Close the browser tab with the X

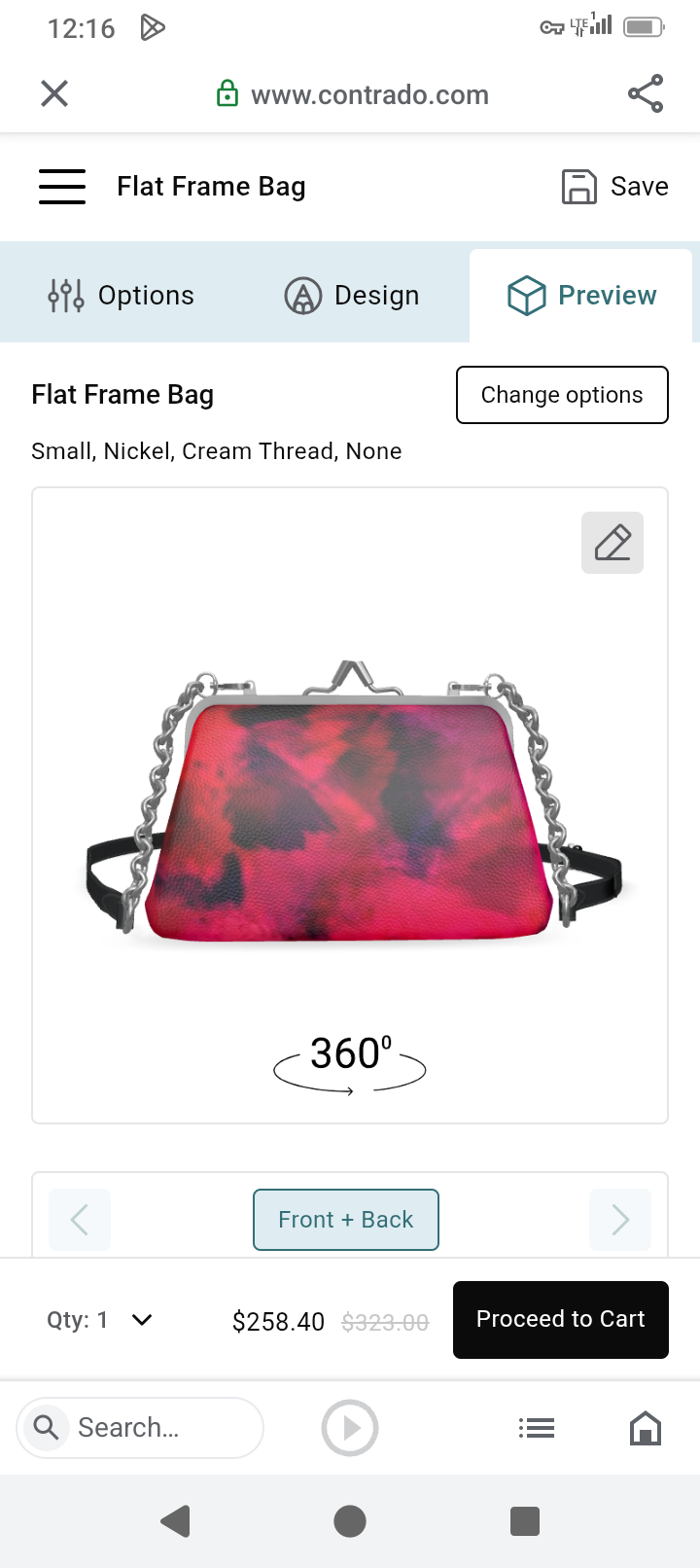pyautogui.click(x=54, y=93)
